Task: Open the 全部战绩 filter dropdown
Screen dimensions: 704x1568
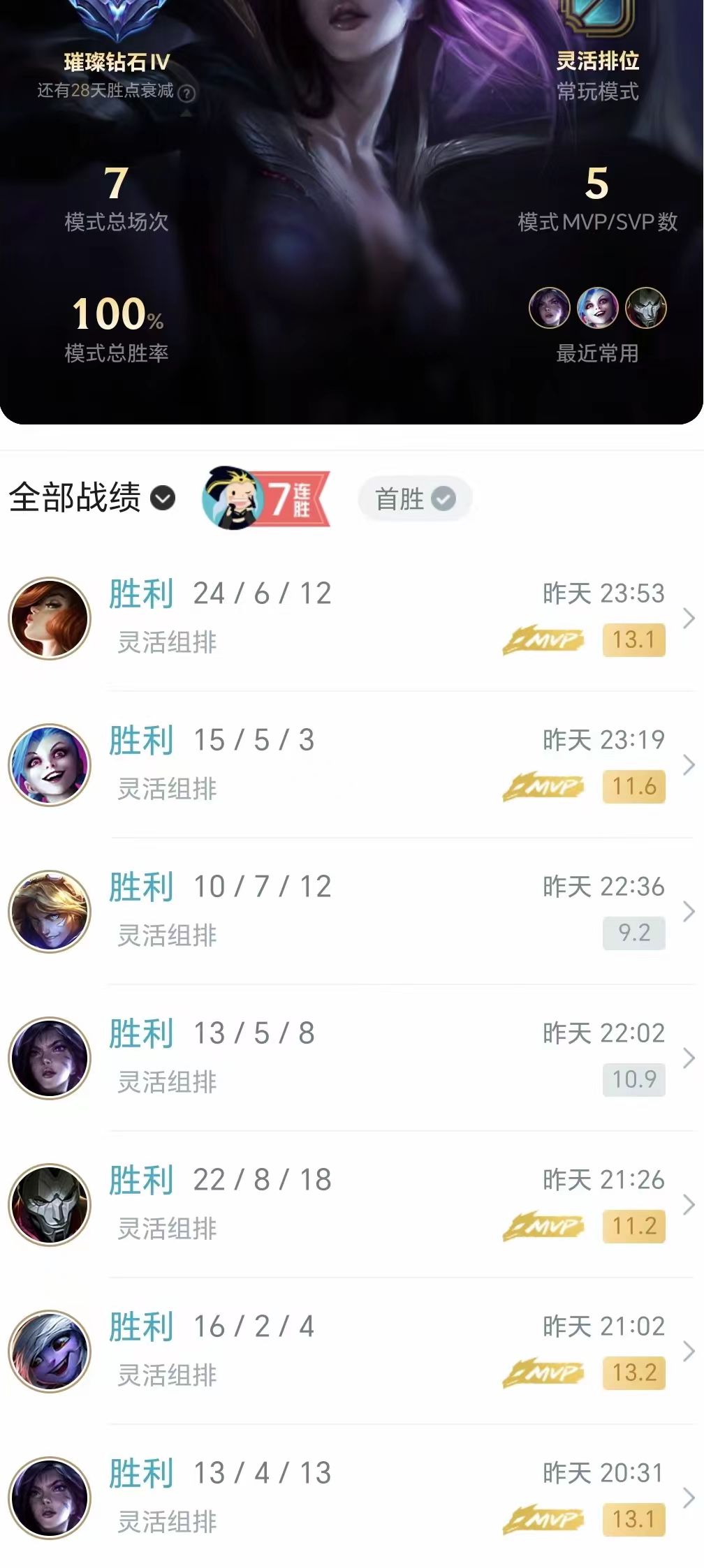Action: coord(92,498)
